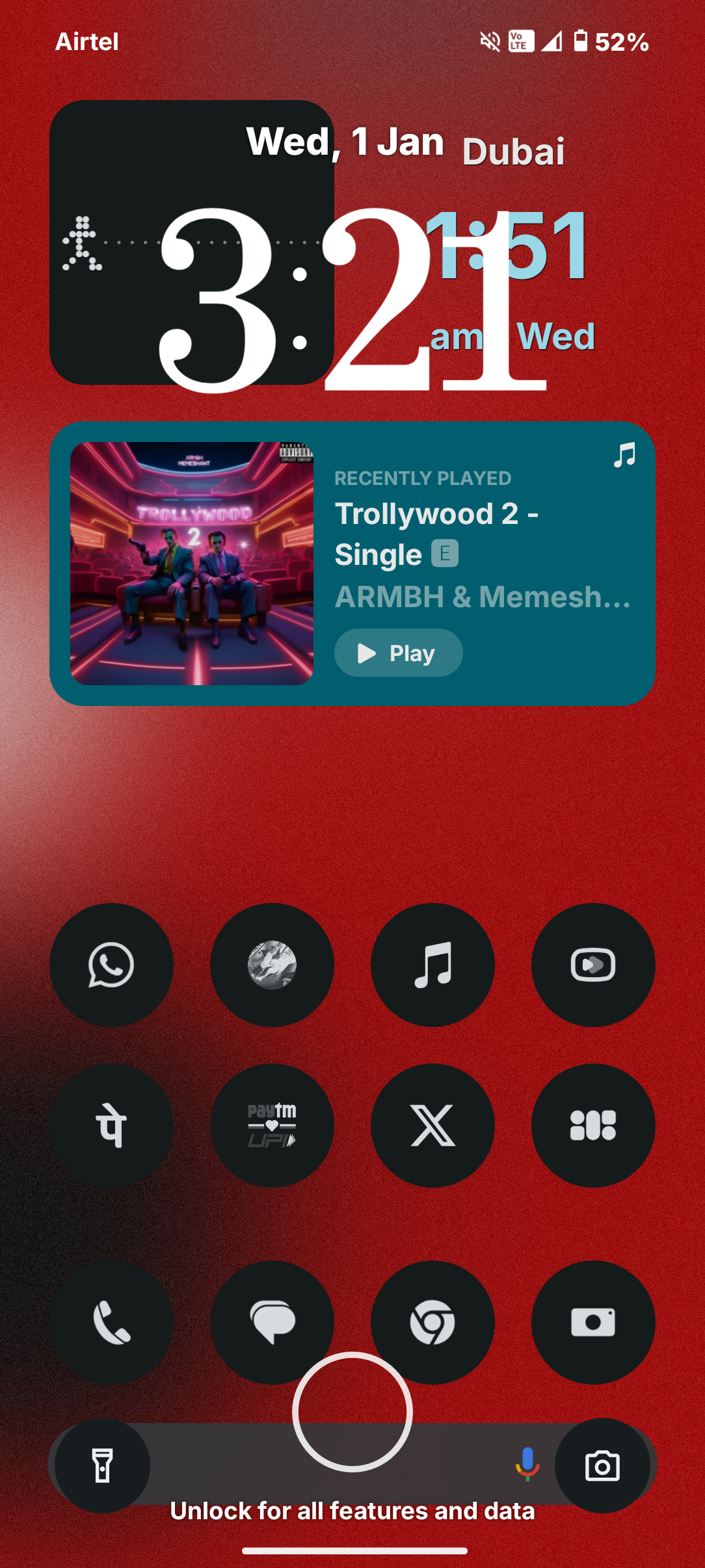Screen dimensions: 705x1568
Task: Open the X app
Action: (x=432, y=1125)
